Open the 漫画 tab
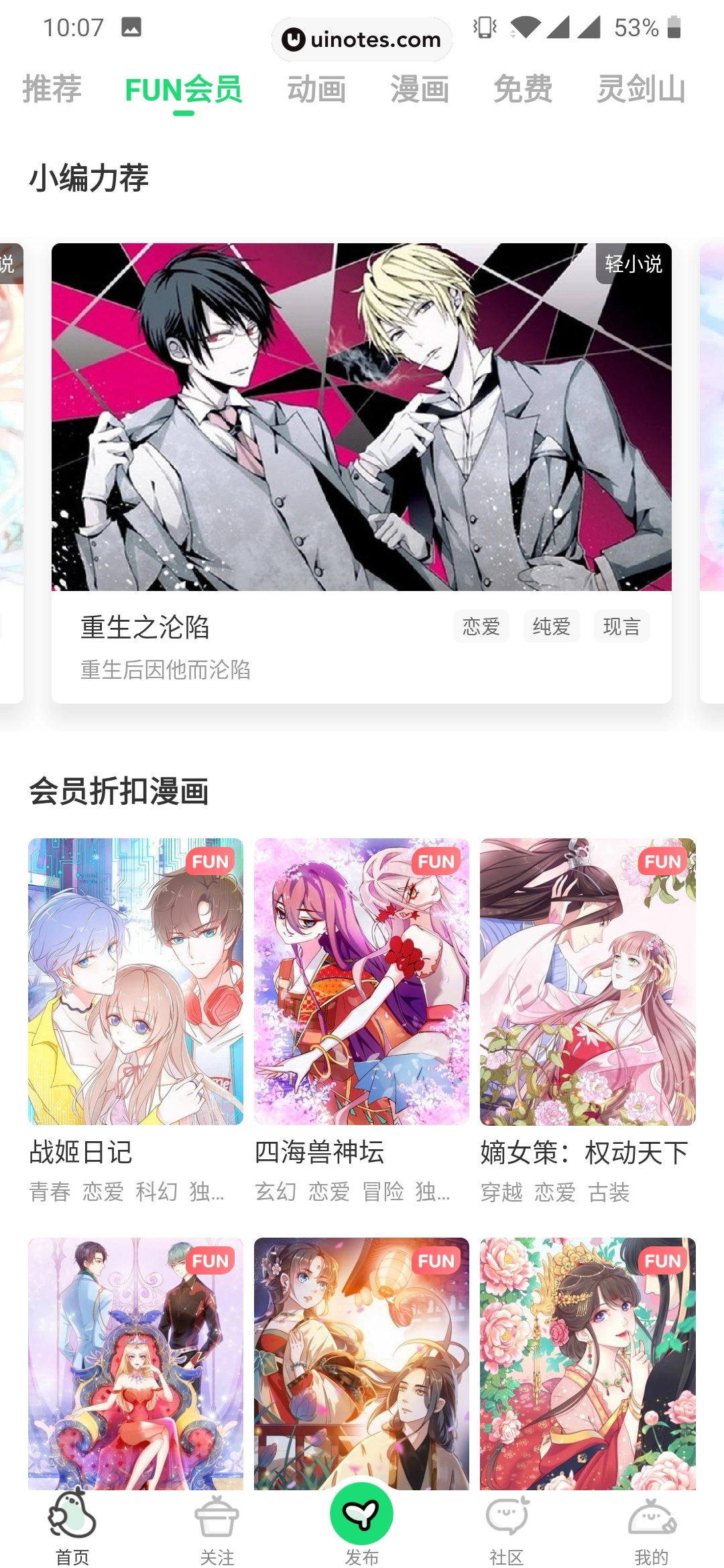The height and width of the screenshot is (1568, 724). click(420, 89)
